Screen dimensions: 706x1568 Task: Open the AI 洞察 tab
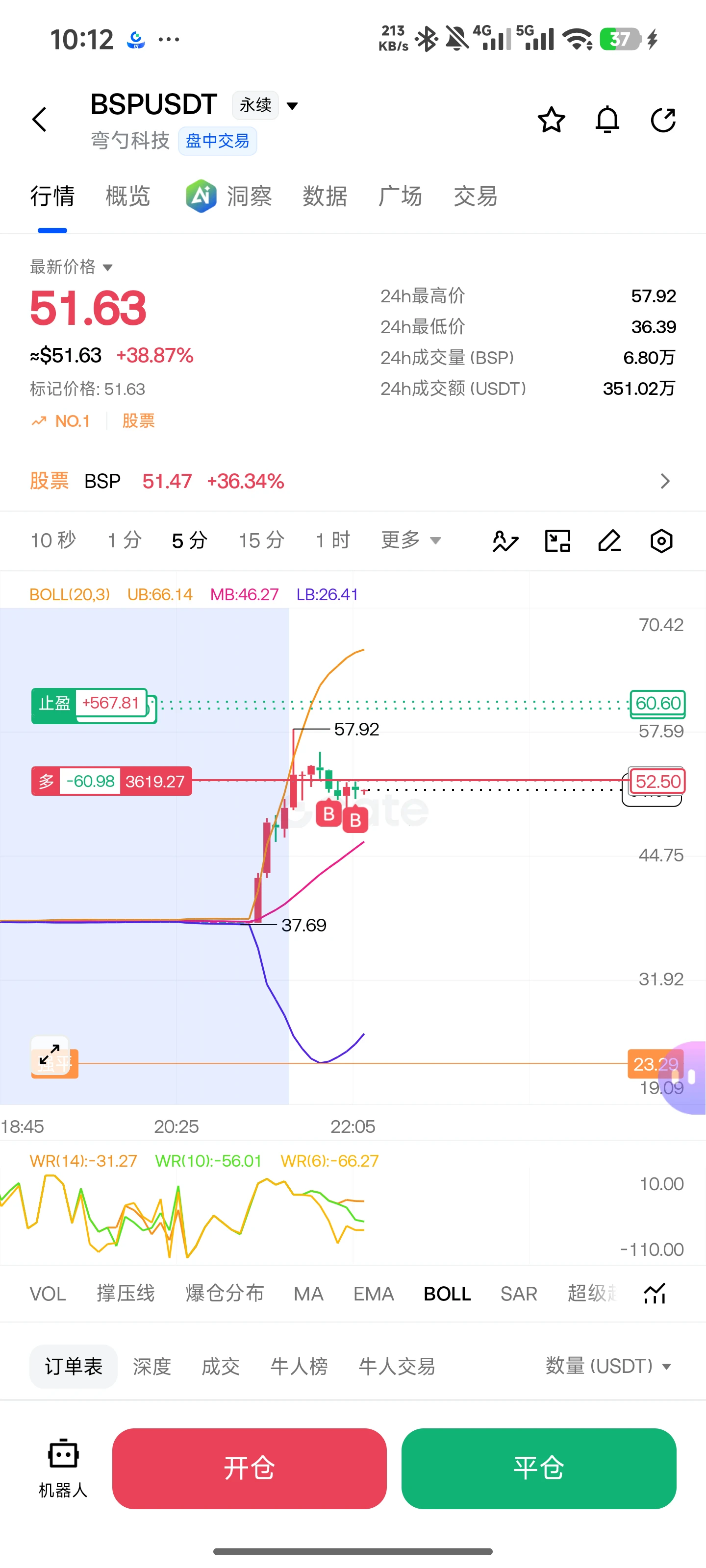pos(229,196)
